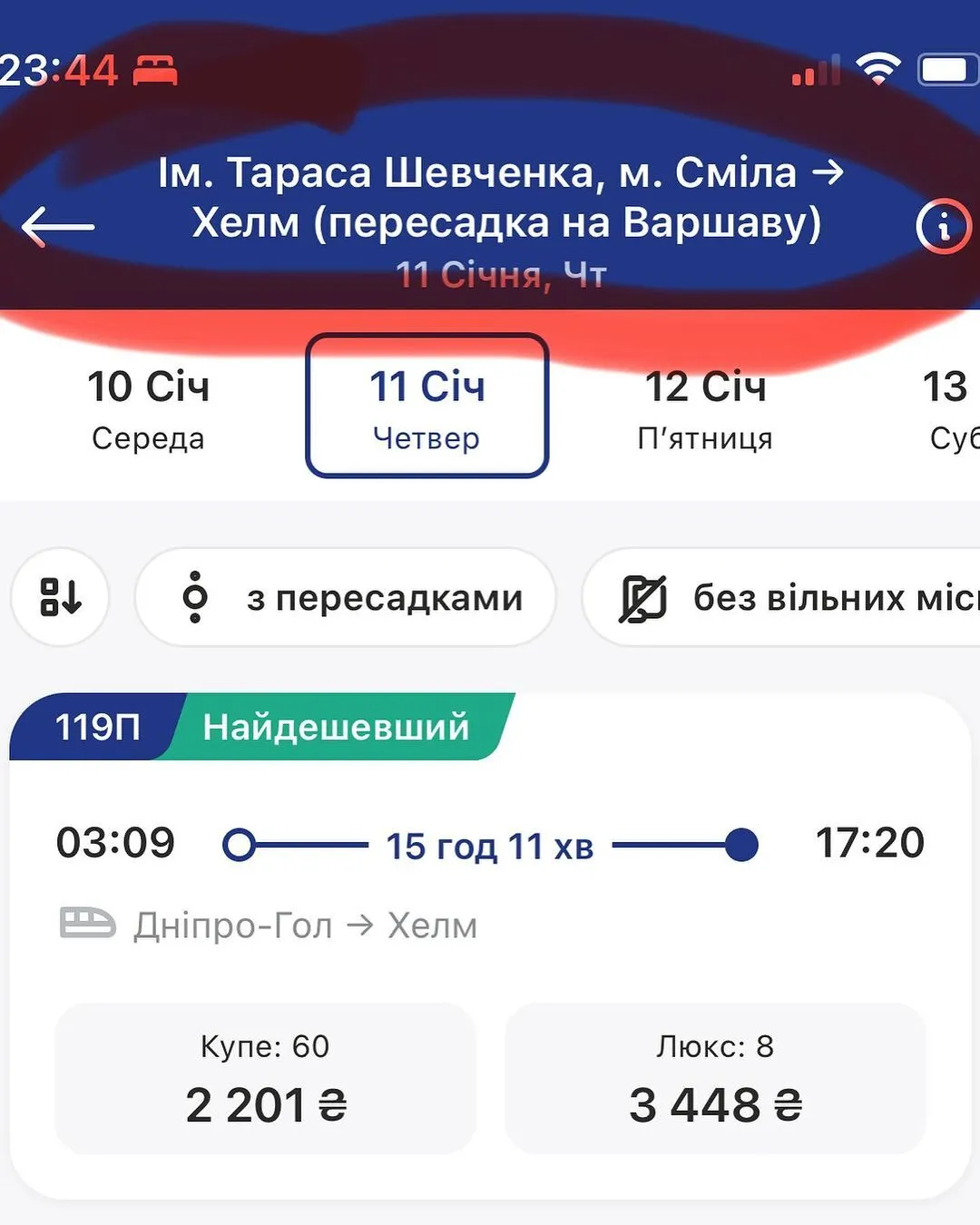Toggle the sort control on the left

pos(60,598)
